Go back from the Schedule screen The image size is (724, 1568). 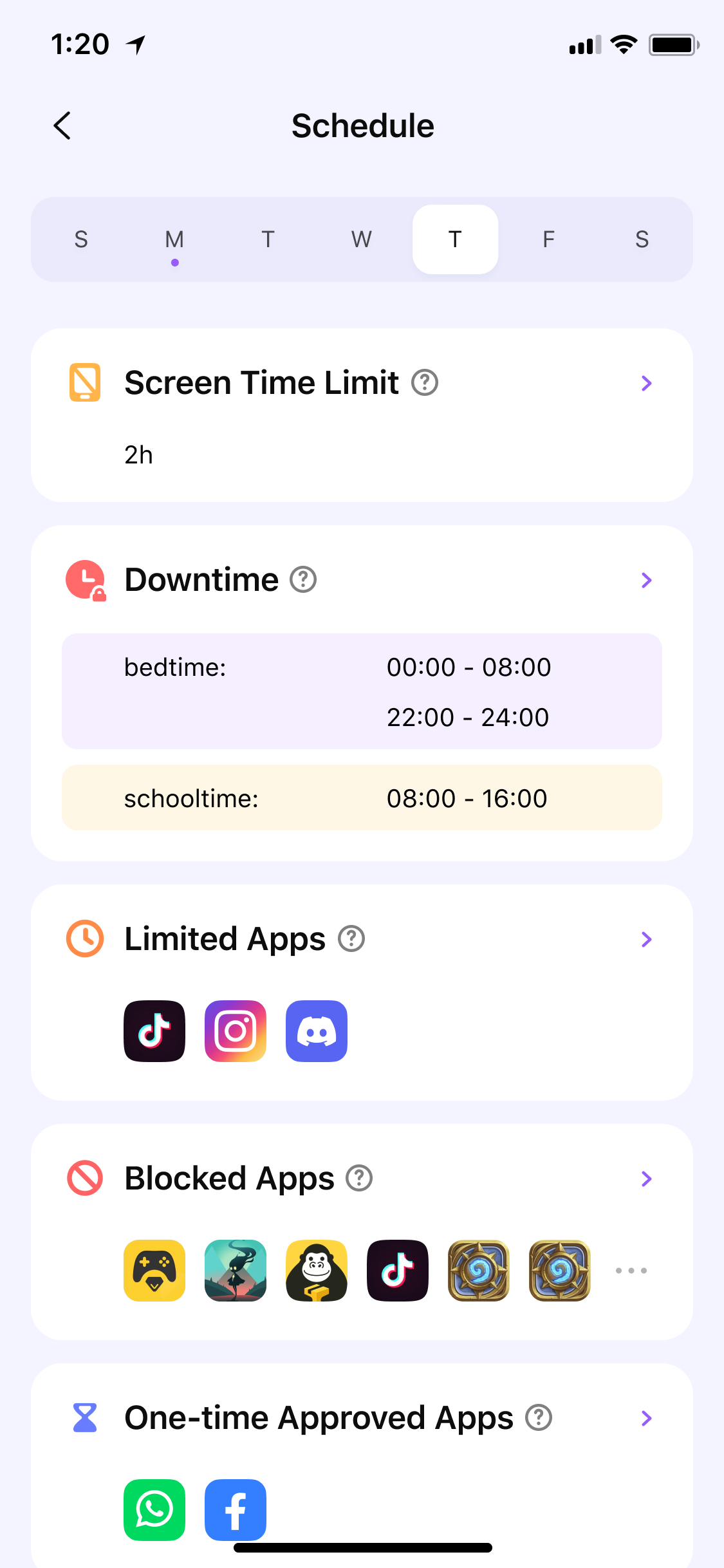[x=62, y=126]
